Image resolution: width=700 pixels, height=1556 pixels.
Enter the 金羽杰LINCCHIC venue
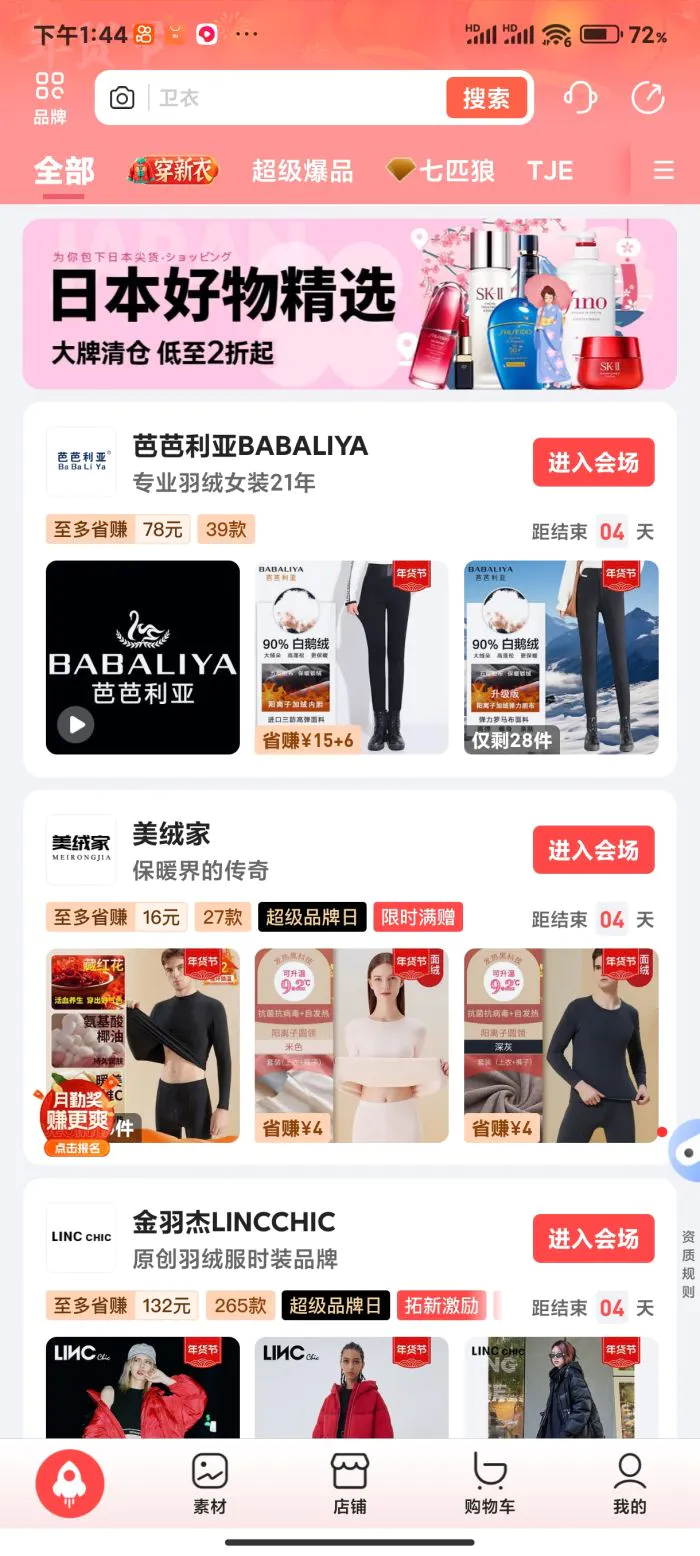[x=593, y=1238]
